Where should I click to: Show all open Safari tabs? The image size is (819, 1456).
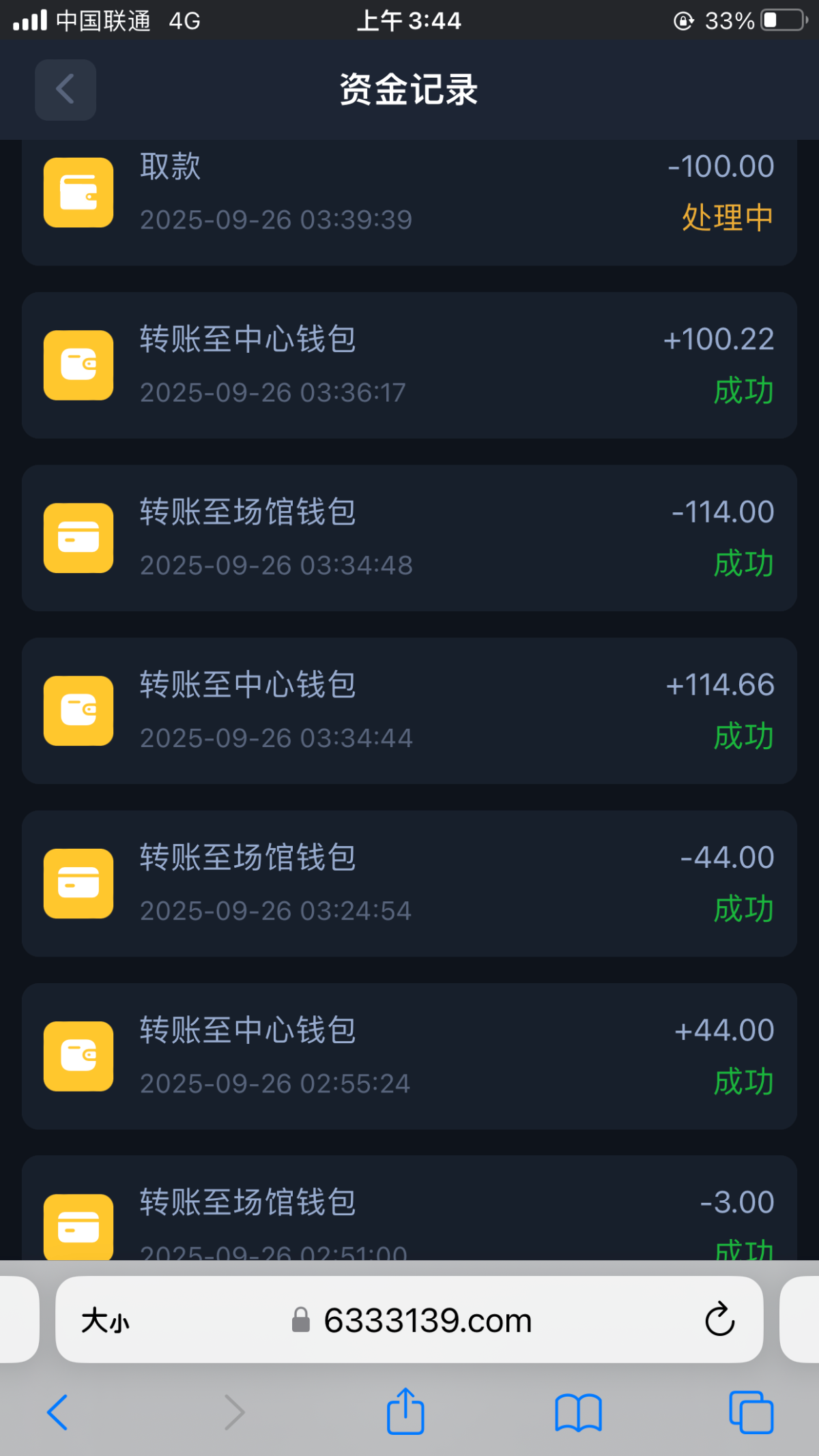click(751, 1412)
